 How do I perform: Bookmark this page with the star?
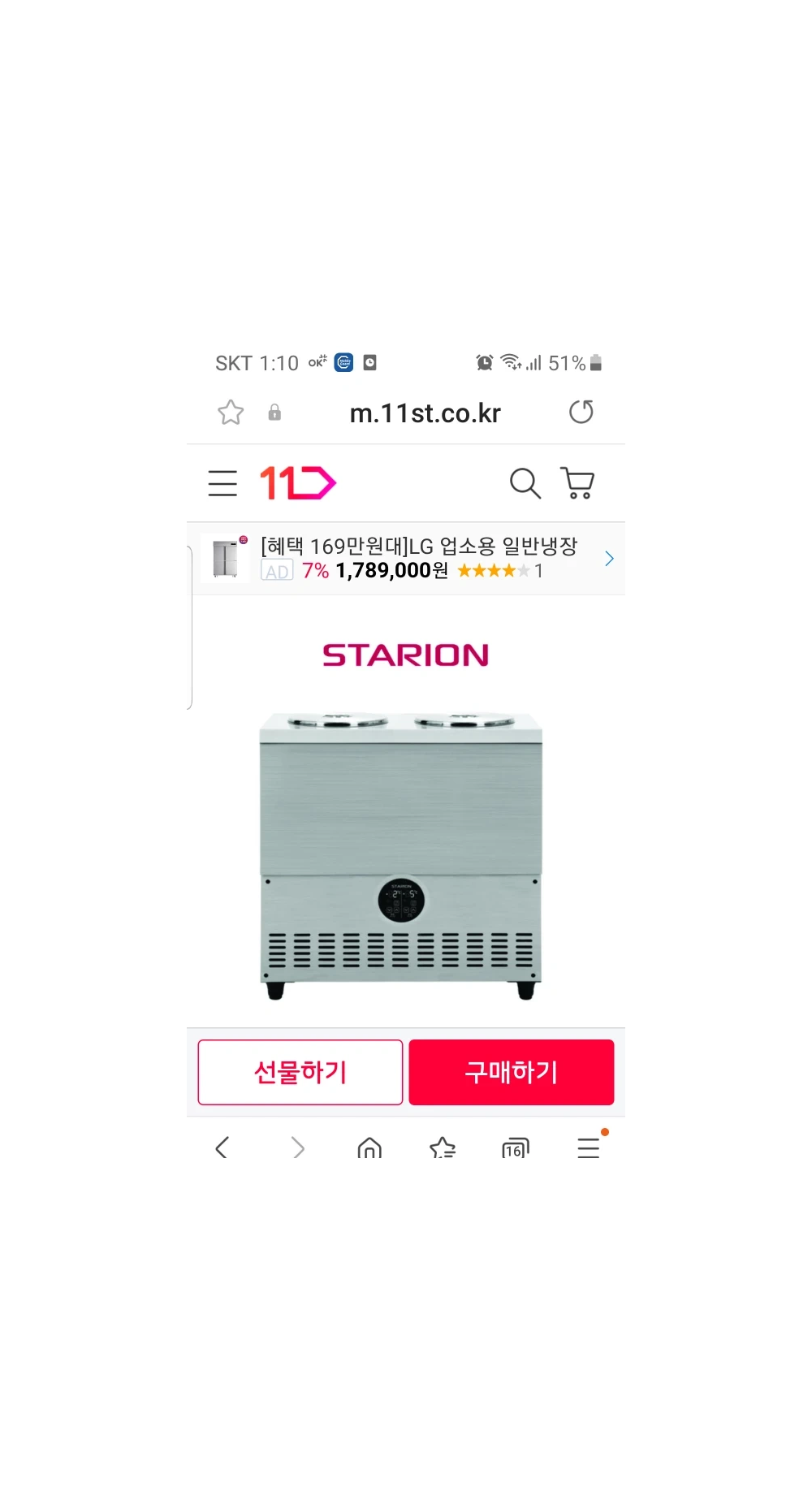point(231,413)
